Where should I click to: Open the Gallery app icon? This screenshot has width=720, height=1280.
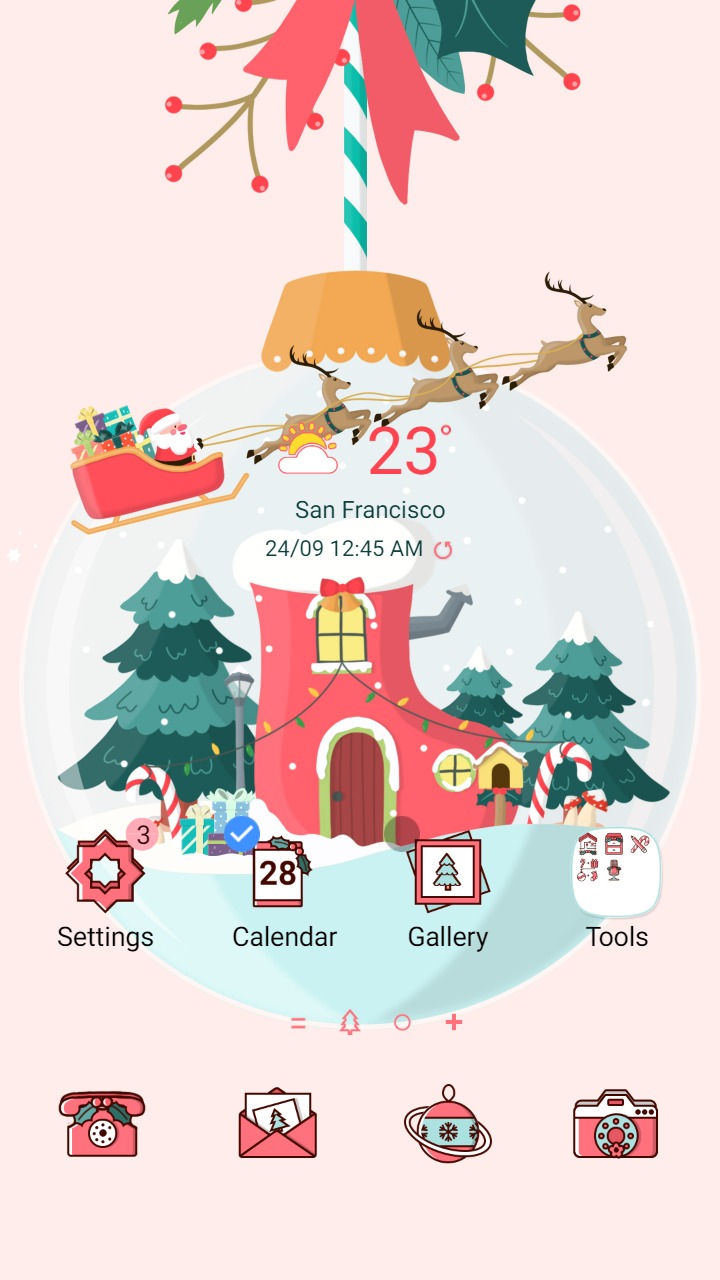[x=449, y=870]
